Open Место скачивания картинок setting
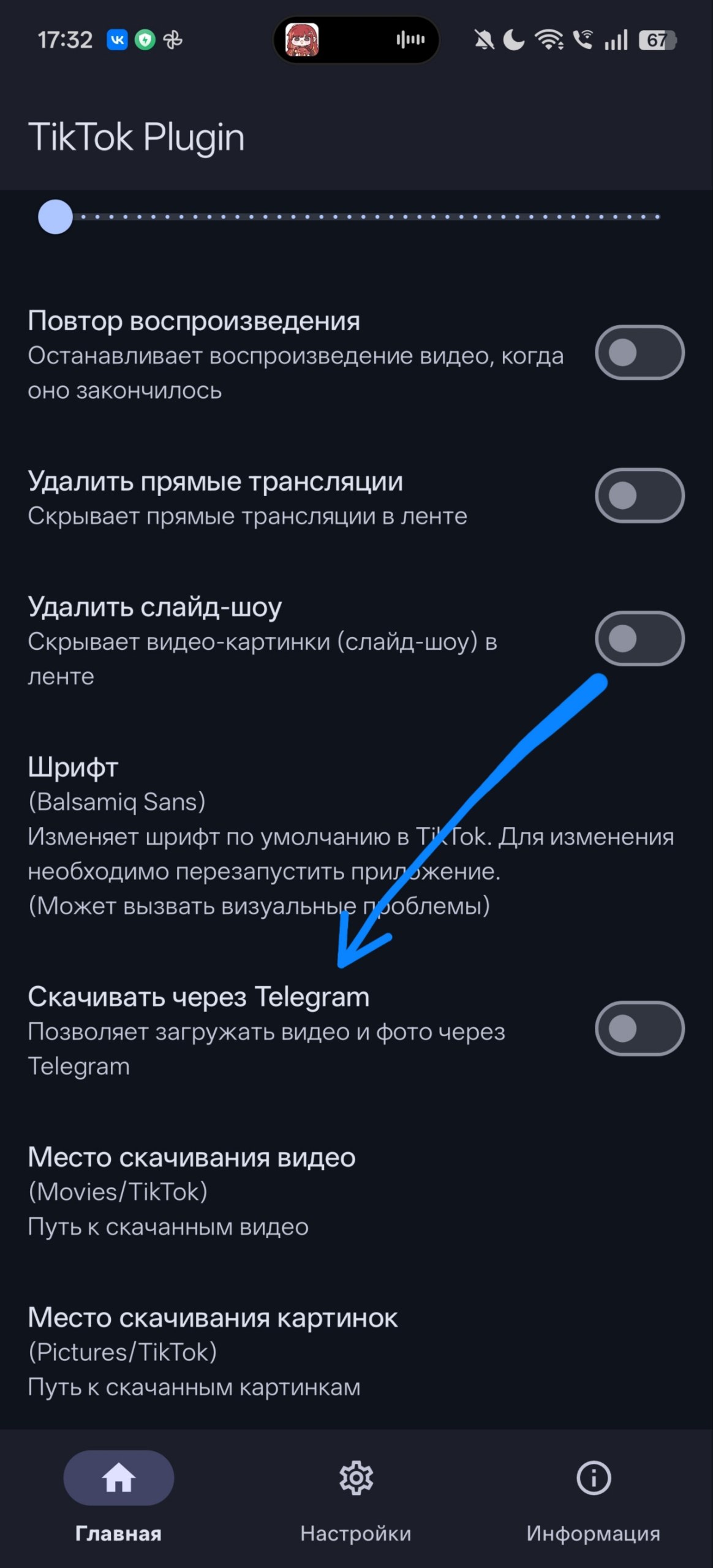This screenshot has height=1568, width=713. [245, 1352]
